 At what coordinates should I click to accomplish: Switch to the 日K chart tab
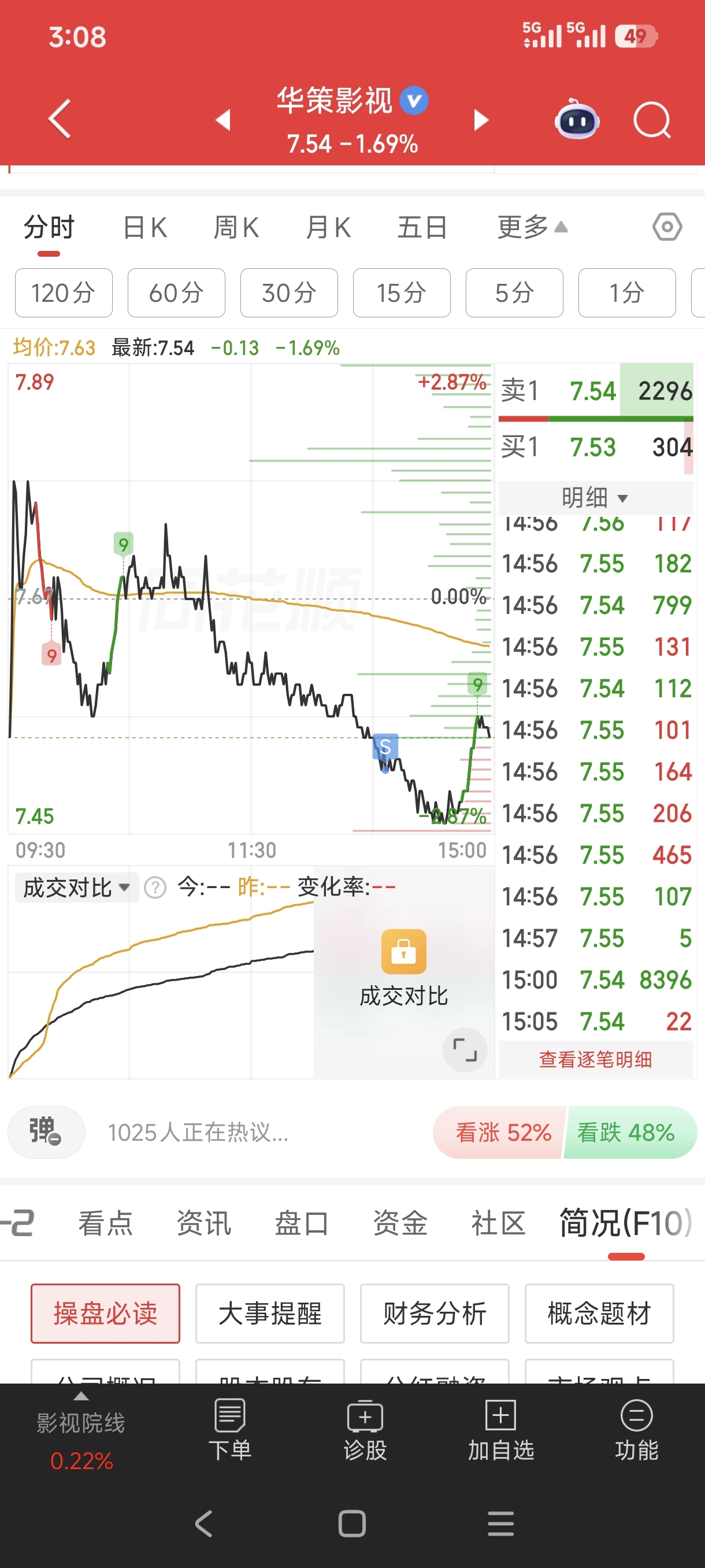pos(145,228)
